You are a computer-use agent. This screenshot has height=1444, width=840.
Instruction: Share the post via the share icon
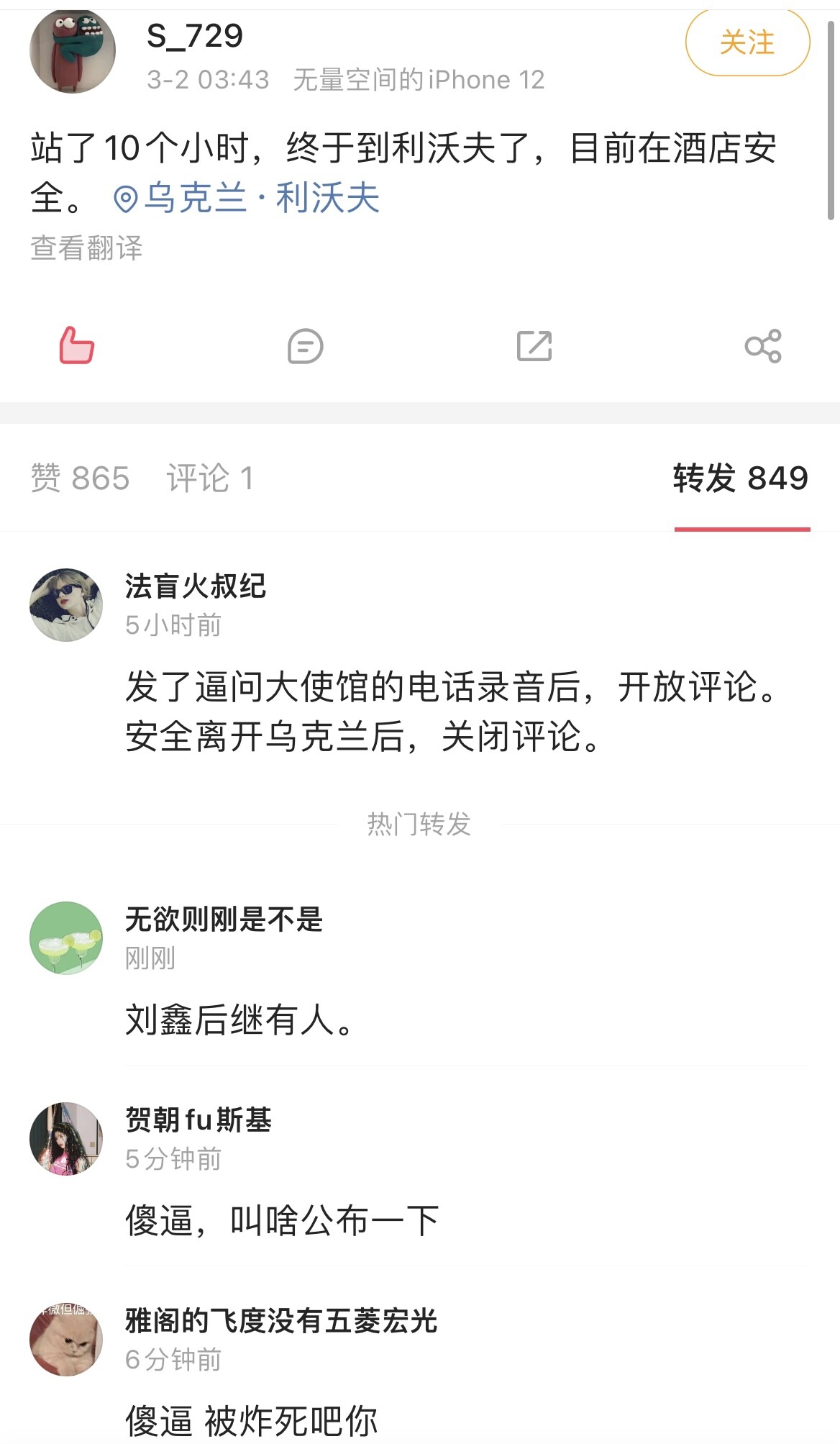[x=762, y=346]
